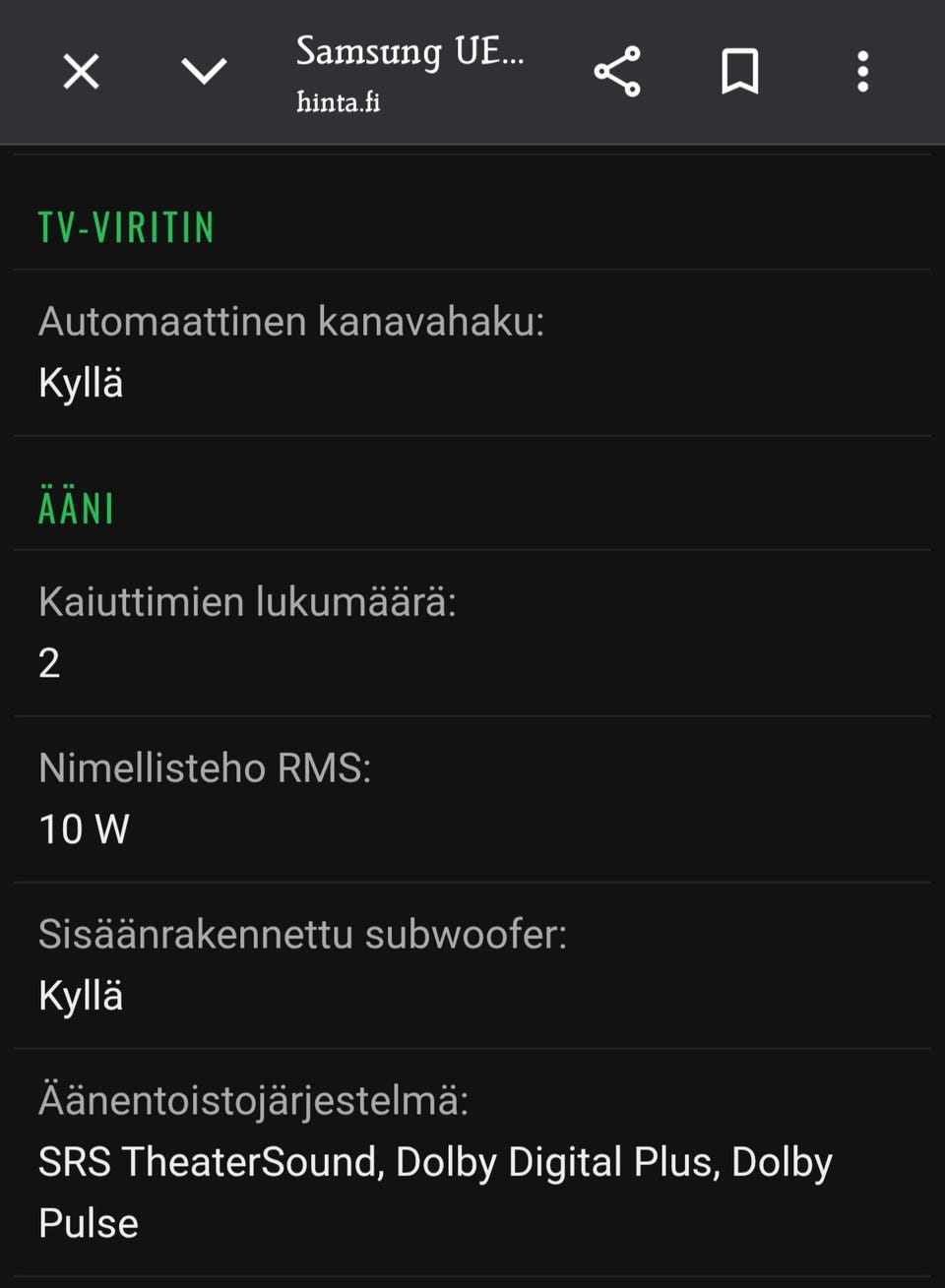Select the 10 W power value

pyautogui.click(x=84, y=829)
